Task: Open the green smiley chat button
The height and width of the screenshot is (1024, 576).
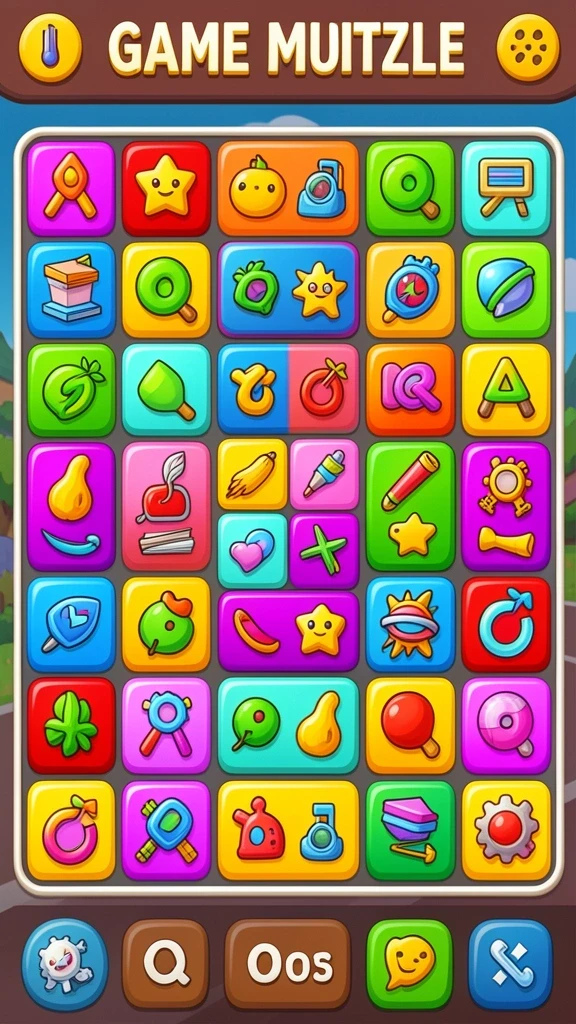Action: [409, 964]
